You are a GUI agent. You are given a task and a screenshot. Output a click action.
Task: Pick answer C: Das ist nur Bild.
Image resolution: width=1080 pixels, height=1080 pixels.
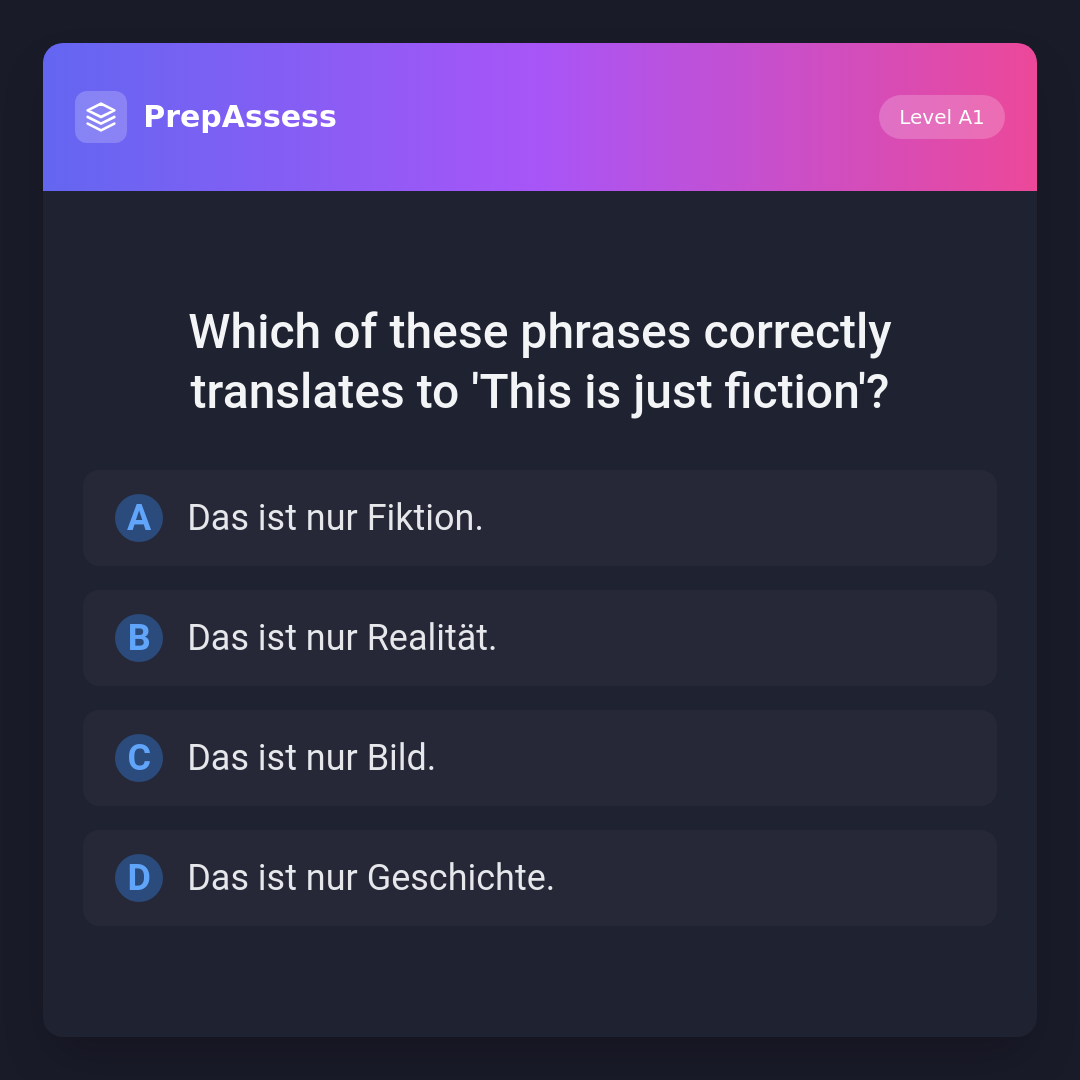(539, 758)
